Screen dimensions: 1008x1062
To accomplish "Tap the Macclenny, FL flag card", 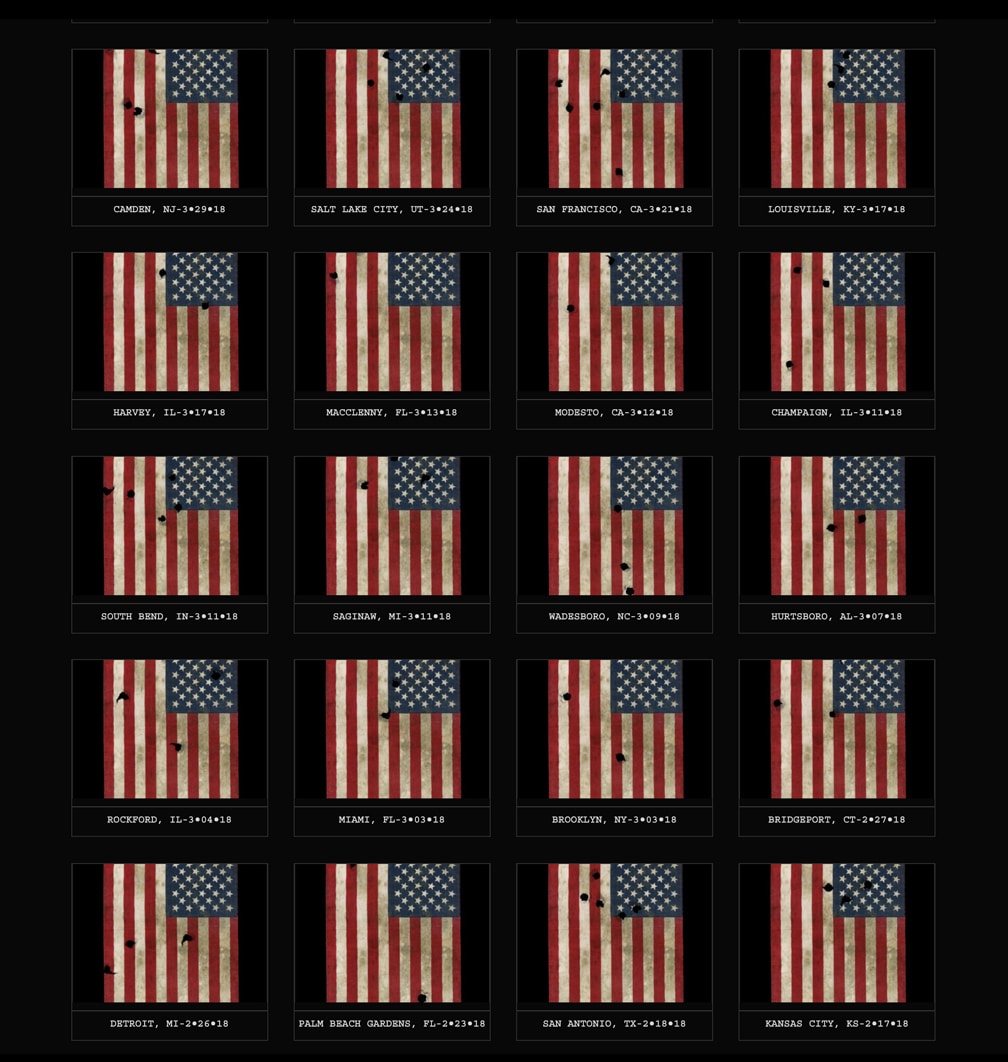I will pos(392,322).
